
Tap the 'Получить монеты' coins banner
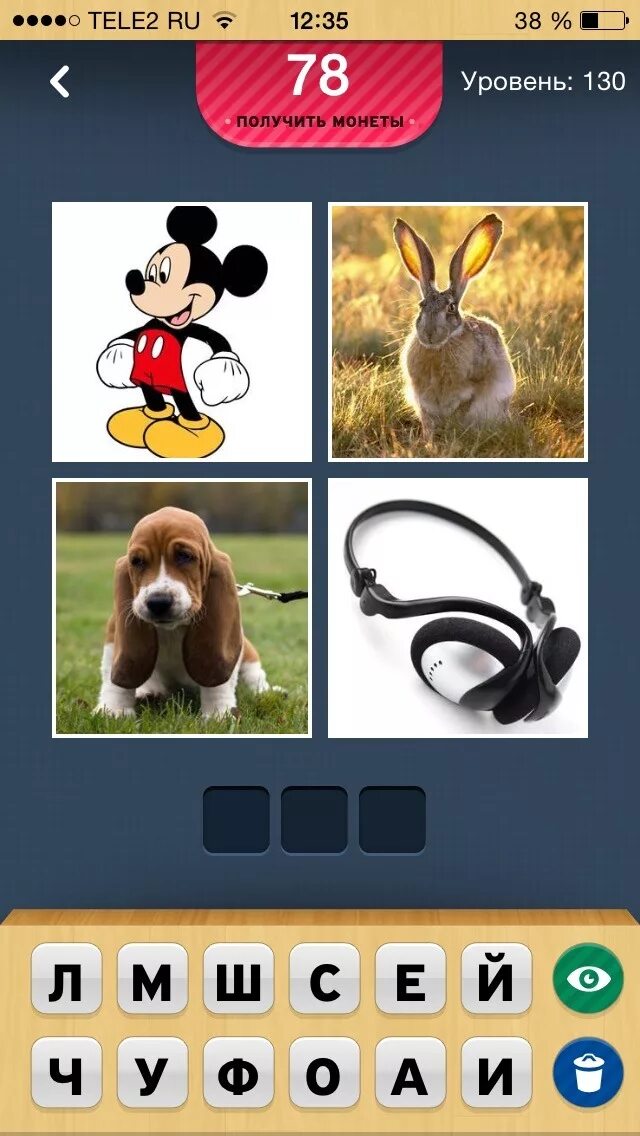319,94
